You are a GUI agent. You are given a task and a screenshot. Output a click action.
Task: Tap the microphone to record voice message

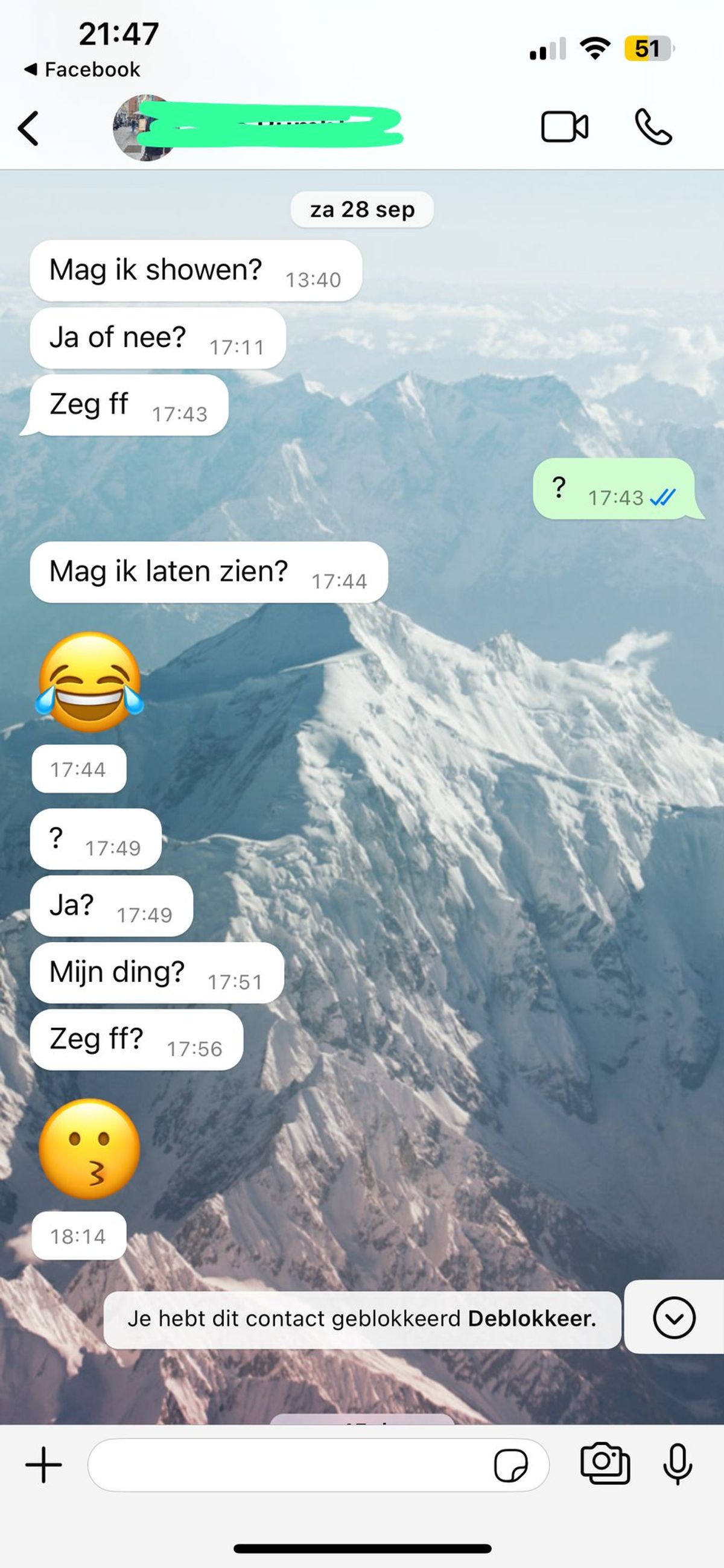[x=677, y=1464]
